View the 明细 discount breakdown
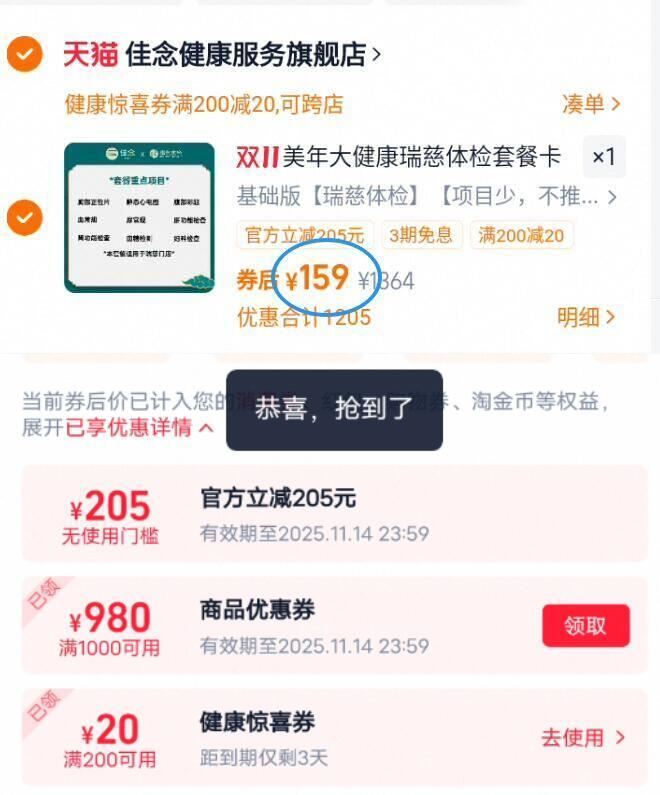Image resolution: width=660 pixels, height=795 pixels. pyautogui.click(x=586, y=317)
